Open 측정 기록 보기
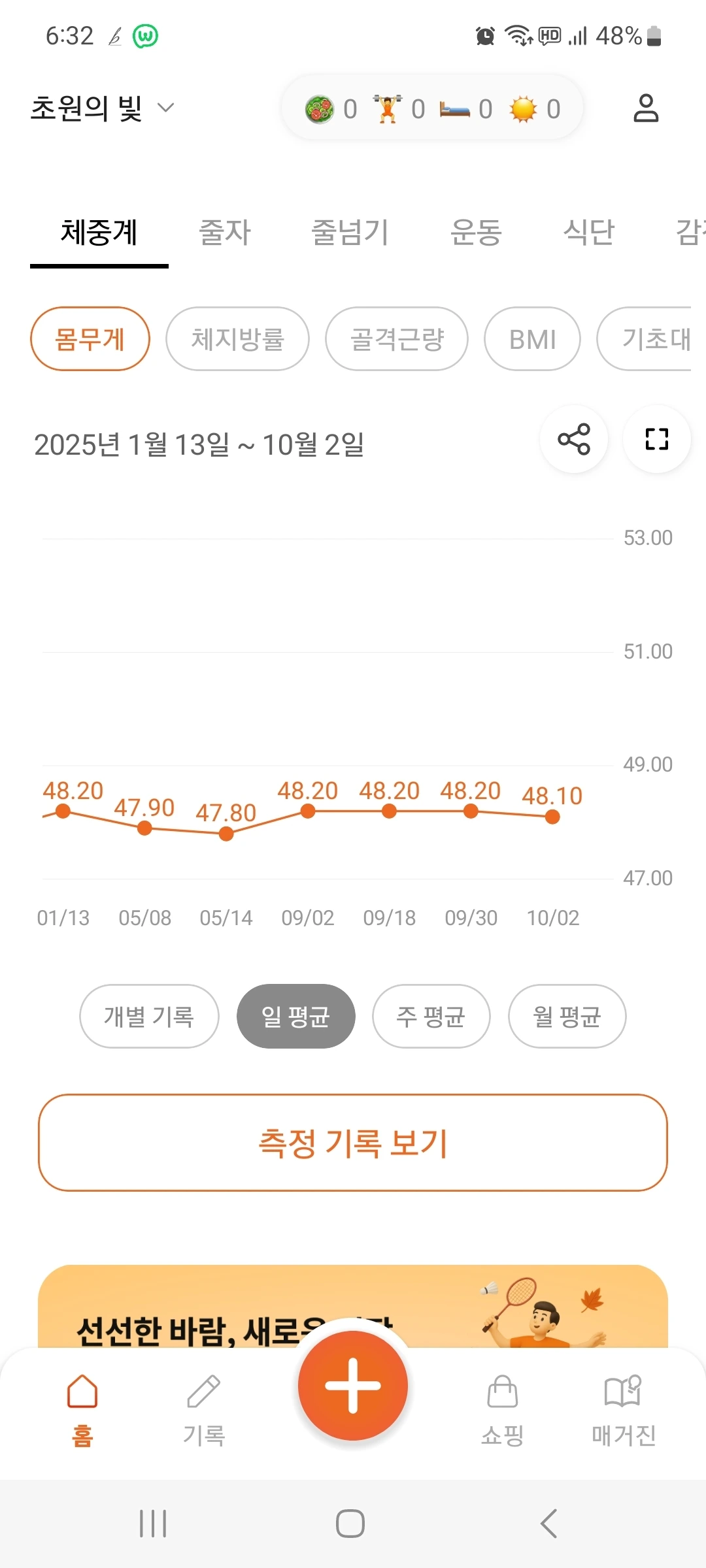Image resolution: width=706 pixels, height=1568 pixels. [353, 1143]
